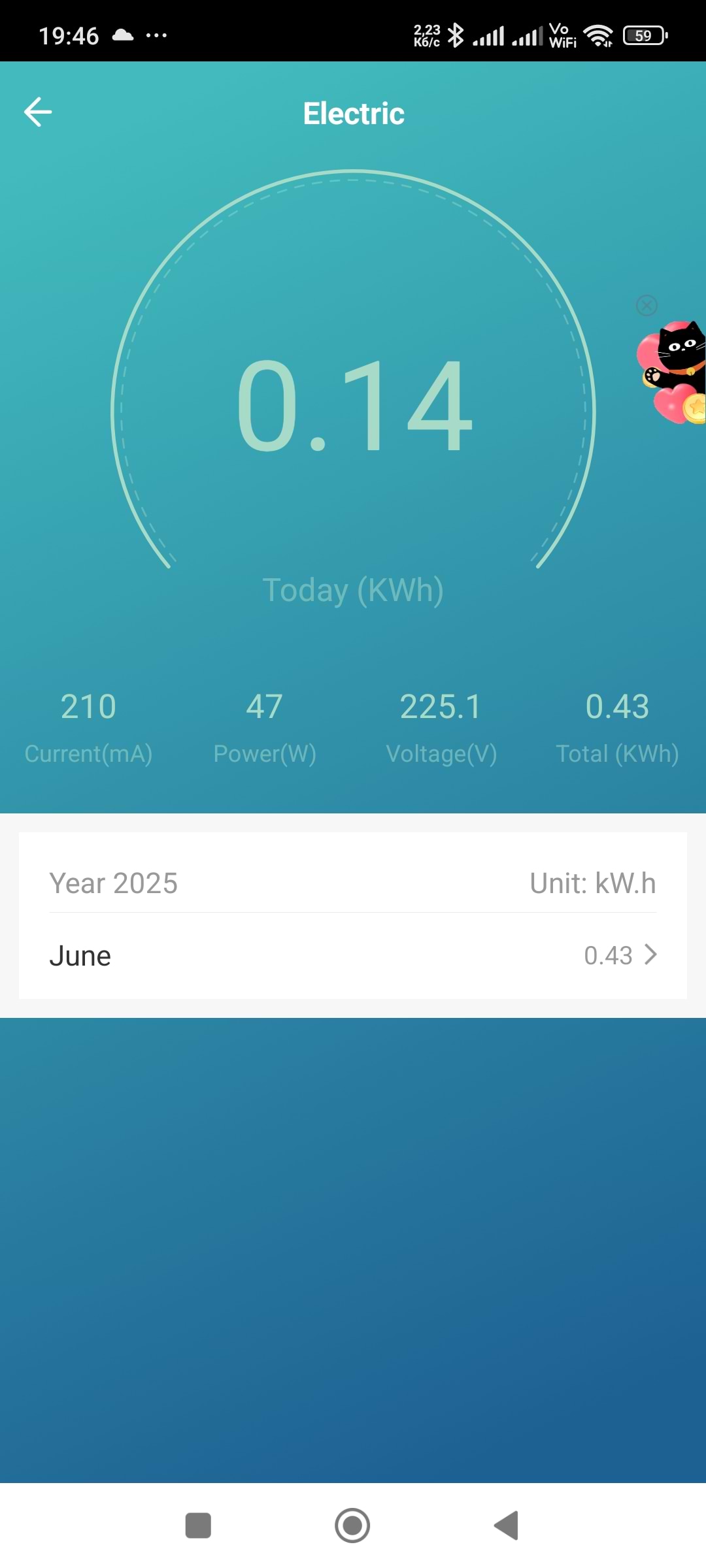Open the floating cat promo widget

[673, 372]
